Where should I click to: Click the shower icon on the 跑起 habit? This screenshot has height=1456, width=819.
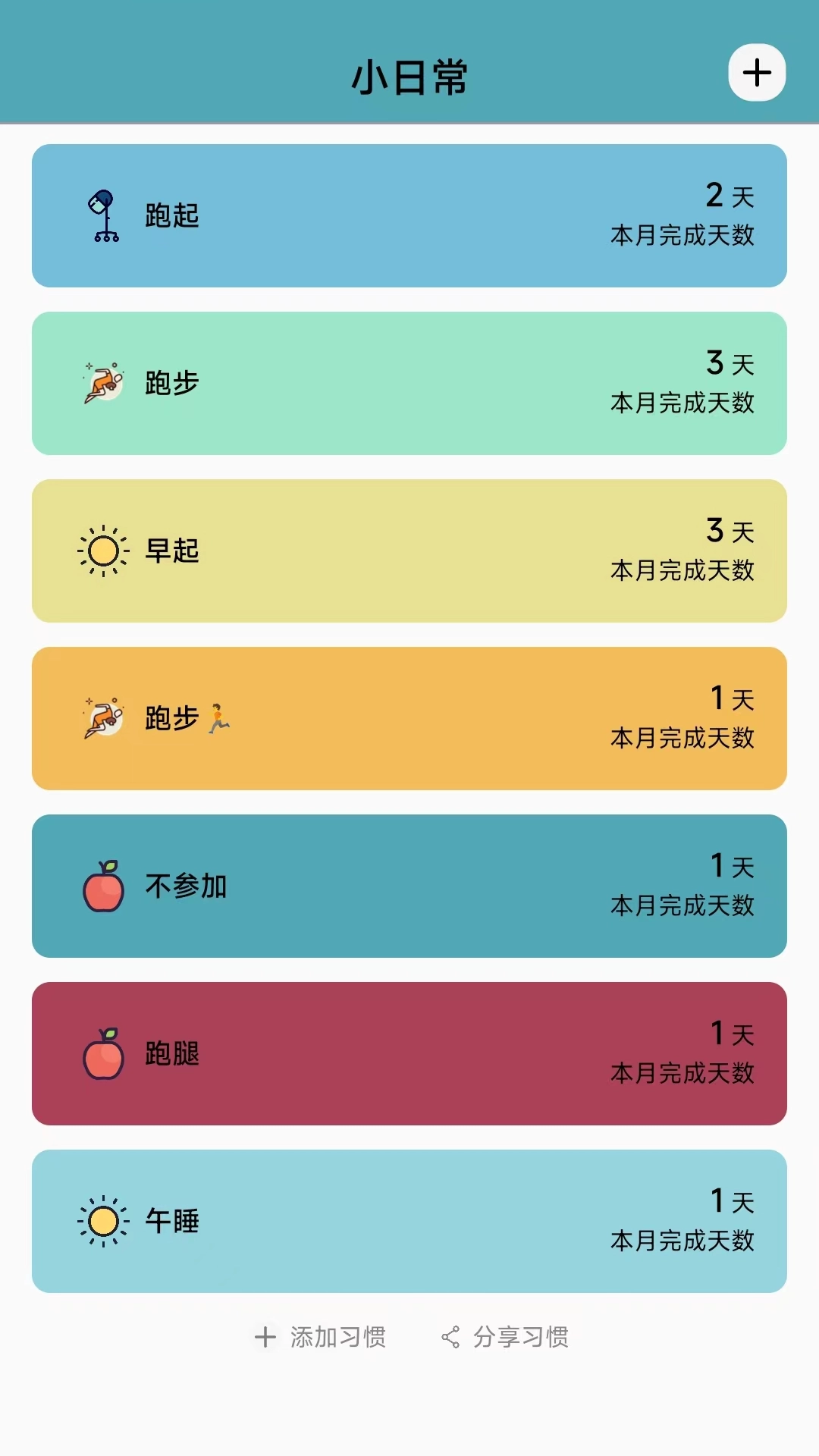pyautogui.click(x=102, y=216)
